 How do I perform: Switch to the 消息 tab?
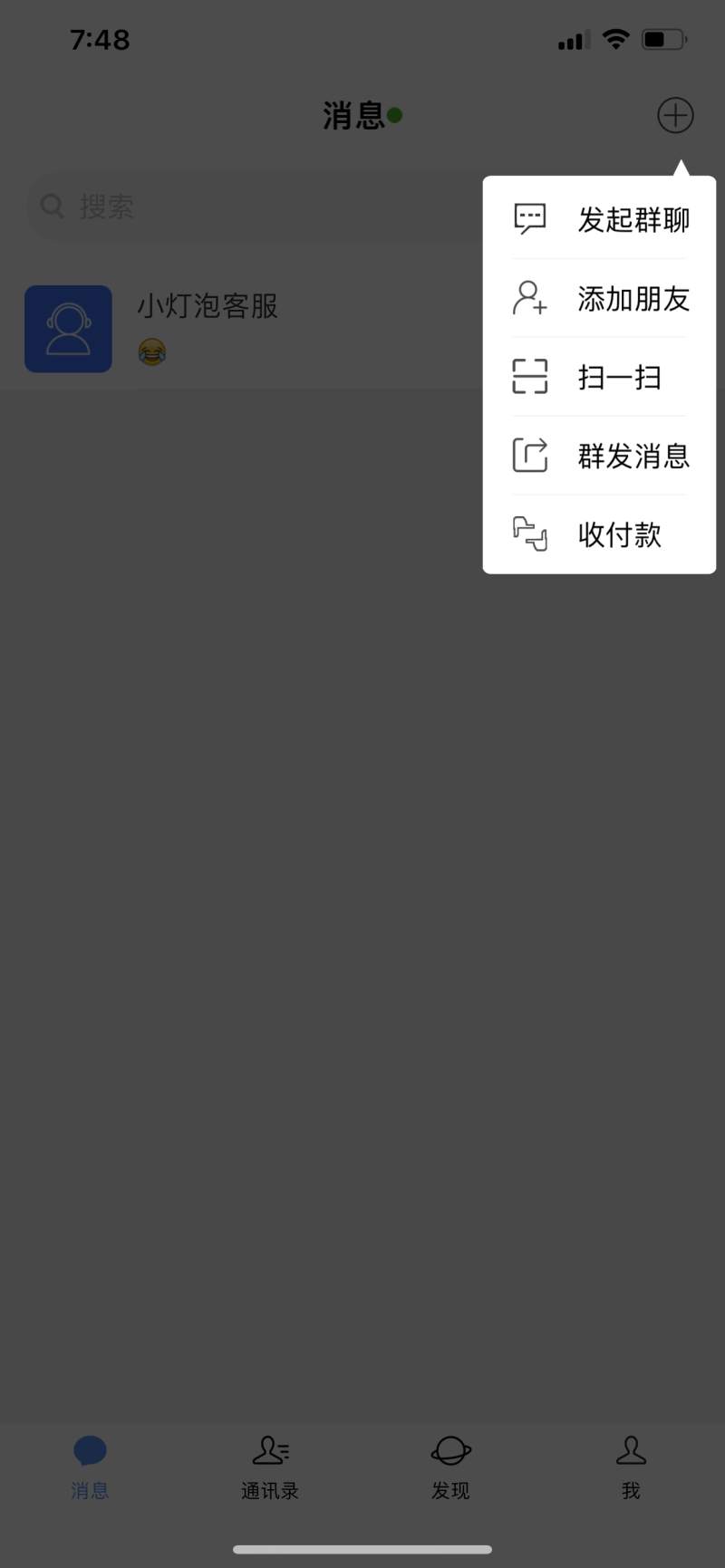click(90, 1467)
